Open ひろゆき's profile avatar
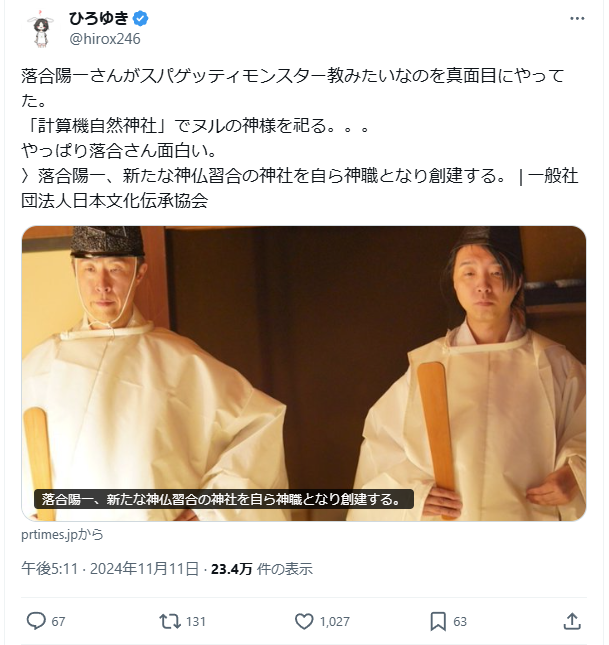This screenshot has height=645, width=609. pyautogui.click(x=39, y=28)
